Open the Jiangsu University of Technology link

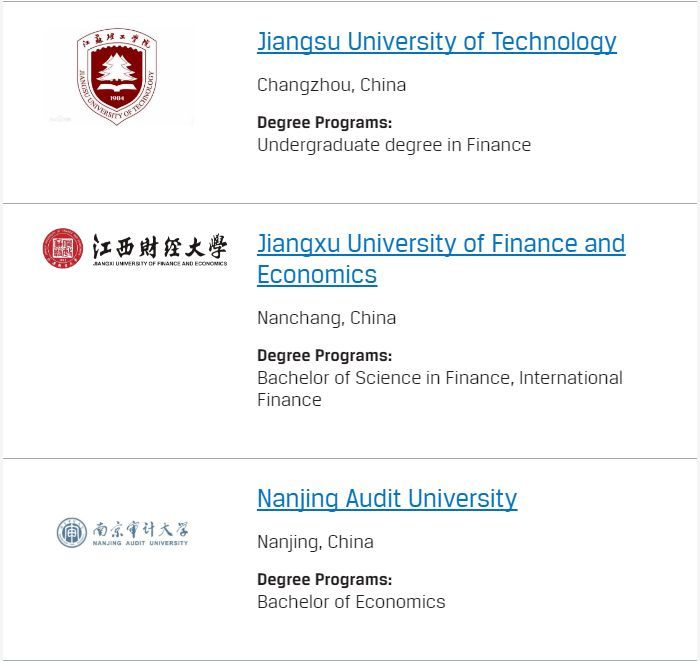[436, 42]
